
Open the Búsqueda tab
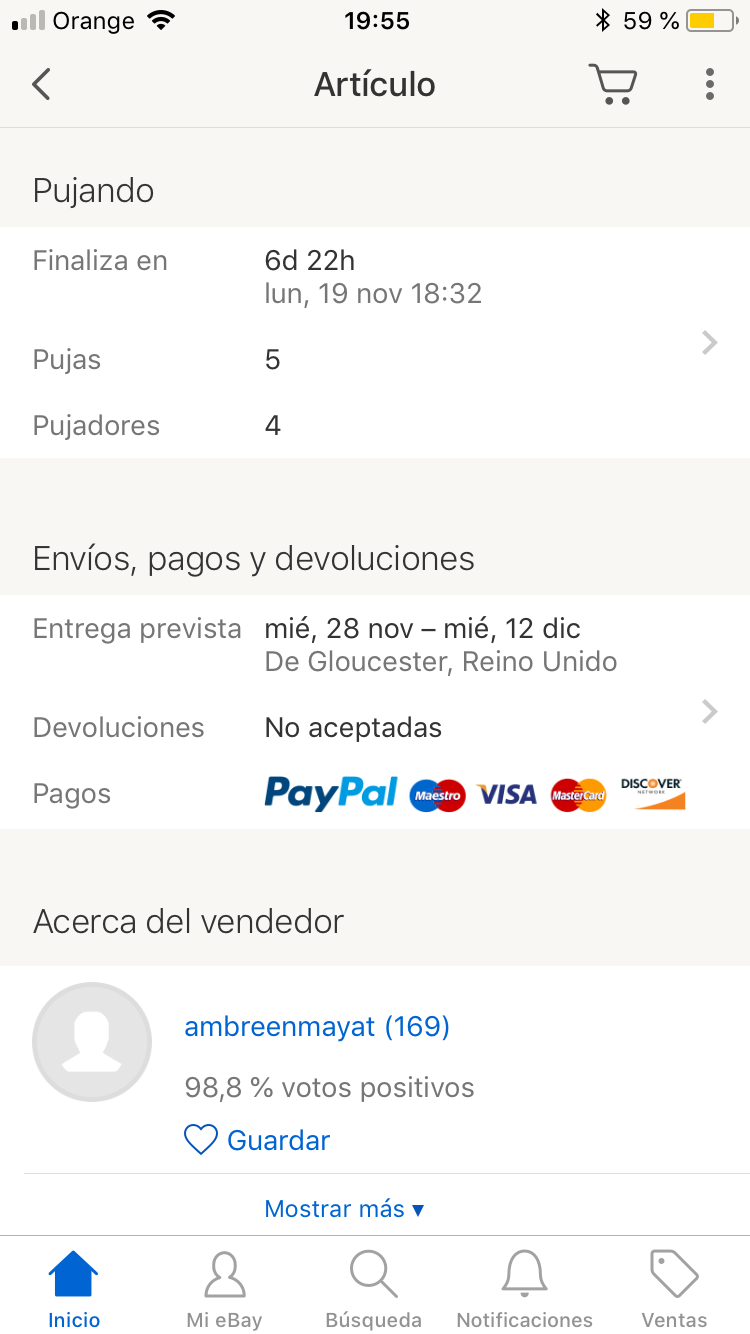coord(374,1290)
